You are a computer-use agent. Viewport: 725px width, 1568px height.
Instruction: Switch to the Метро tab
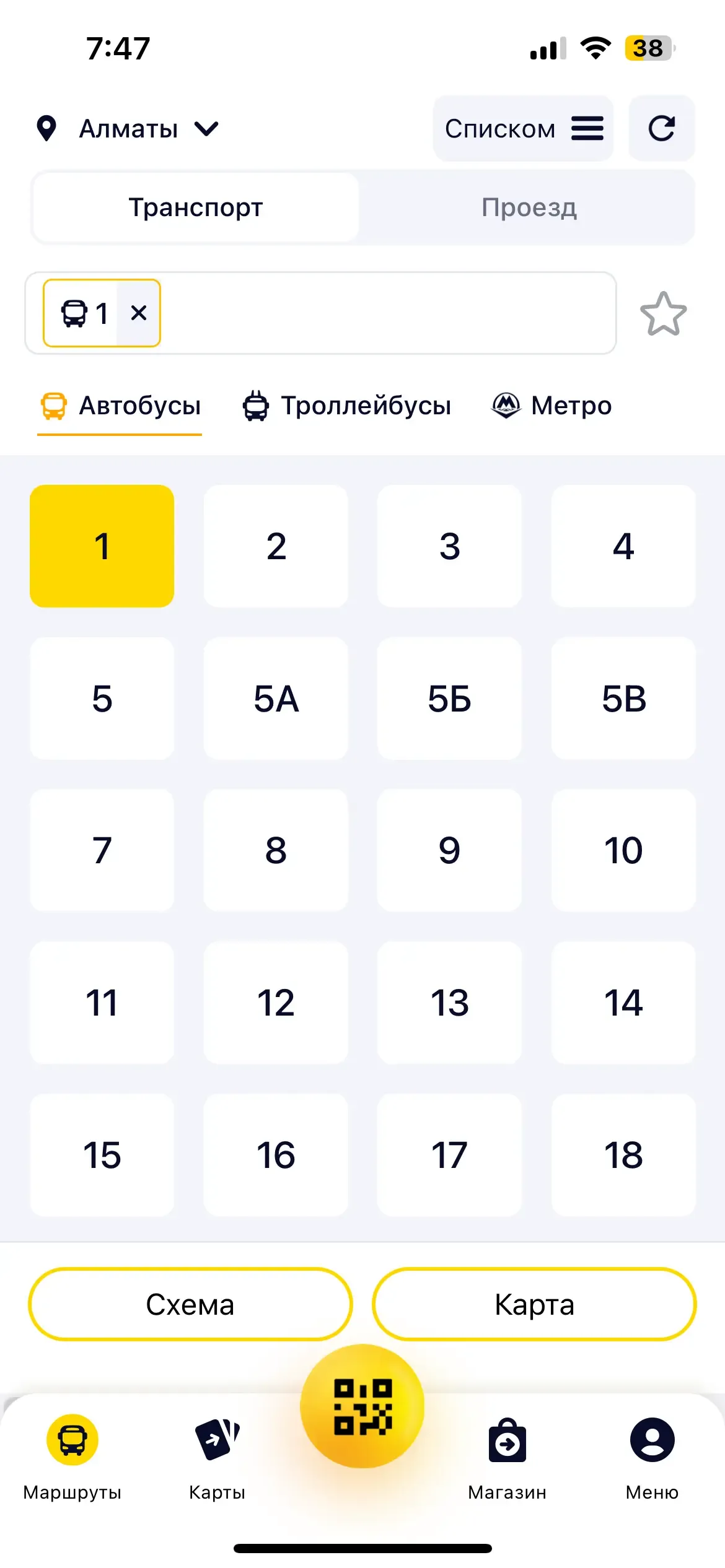click(x=551, y=406)
